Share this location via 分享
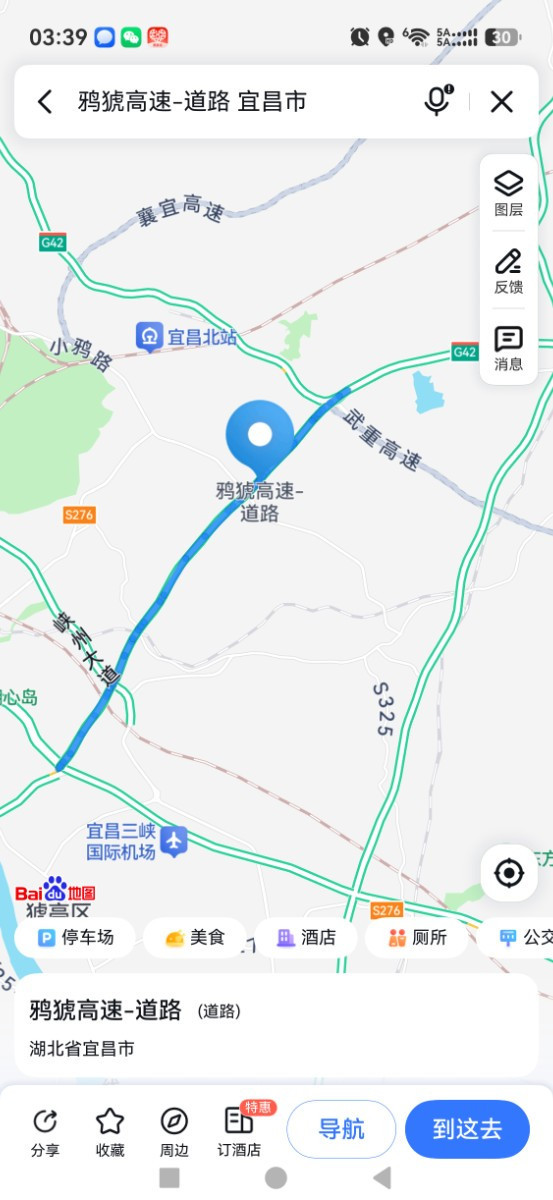The width and height of the screenshot is (553, 1200). pyautogui.click(x=45, y=1132)
